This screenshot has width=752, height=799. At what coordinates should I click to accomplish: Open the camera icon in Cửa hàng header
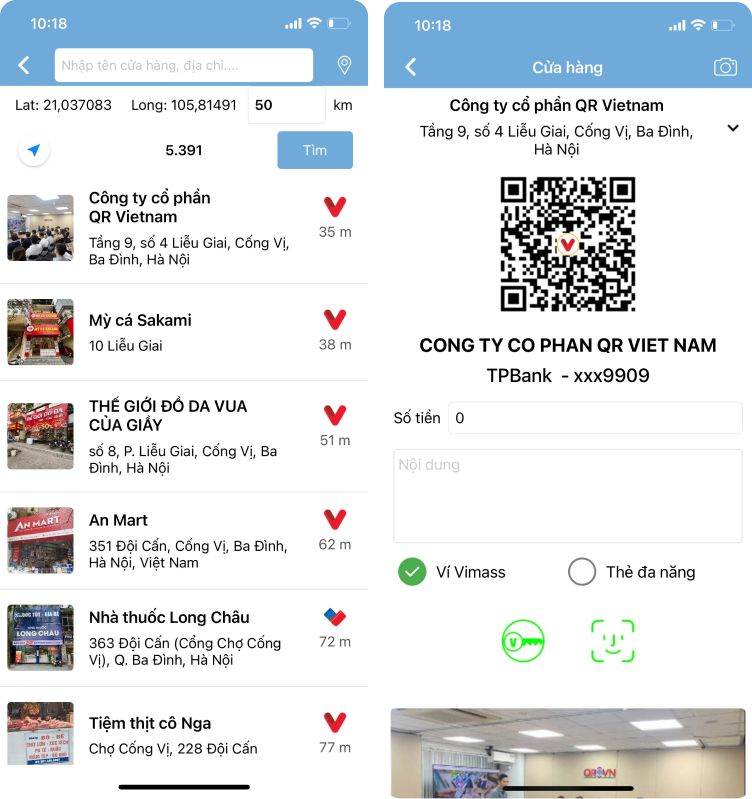click(x=725, y=67)
